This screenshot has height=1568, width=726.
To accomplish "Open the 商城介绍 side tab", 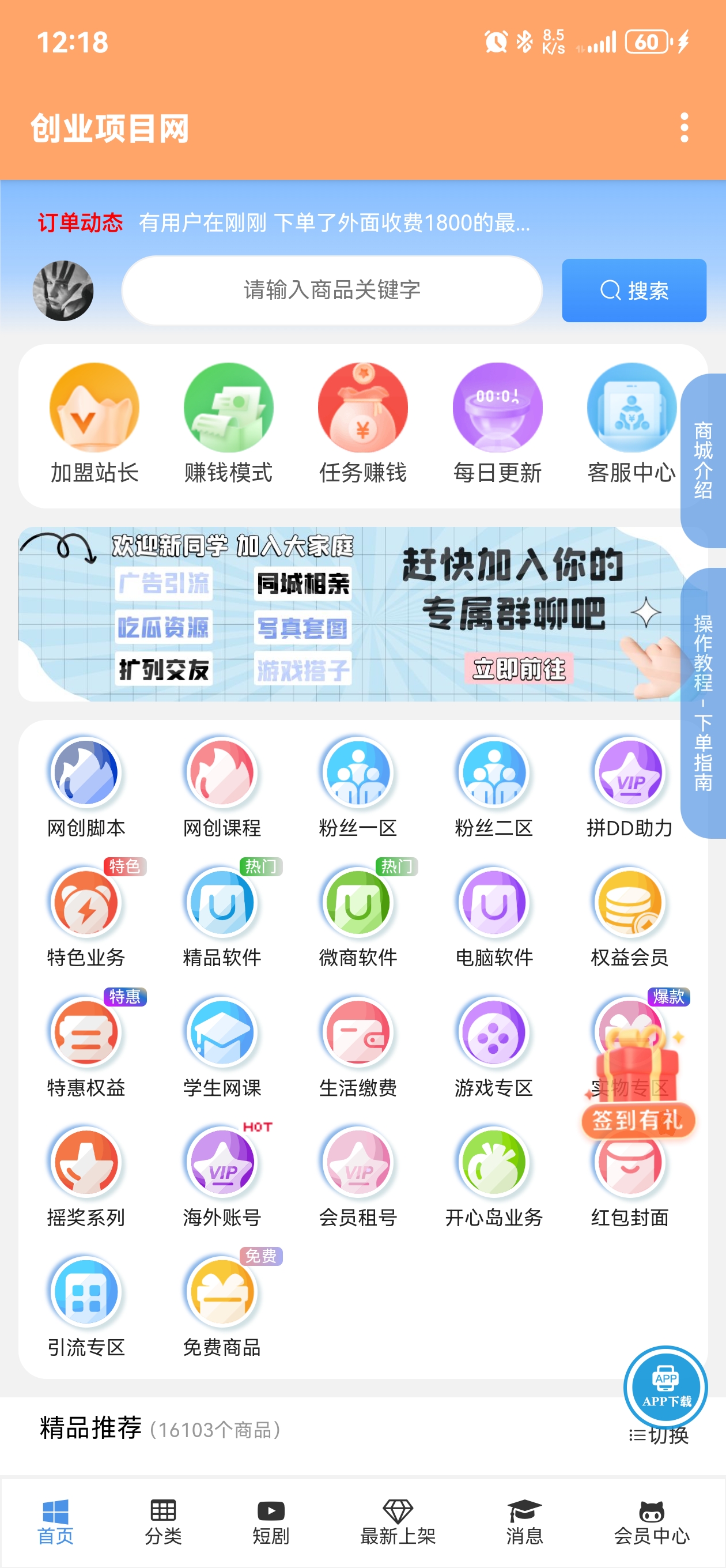I will coord(704,460).
